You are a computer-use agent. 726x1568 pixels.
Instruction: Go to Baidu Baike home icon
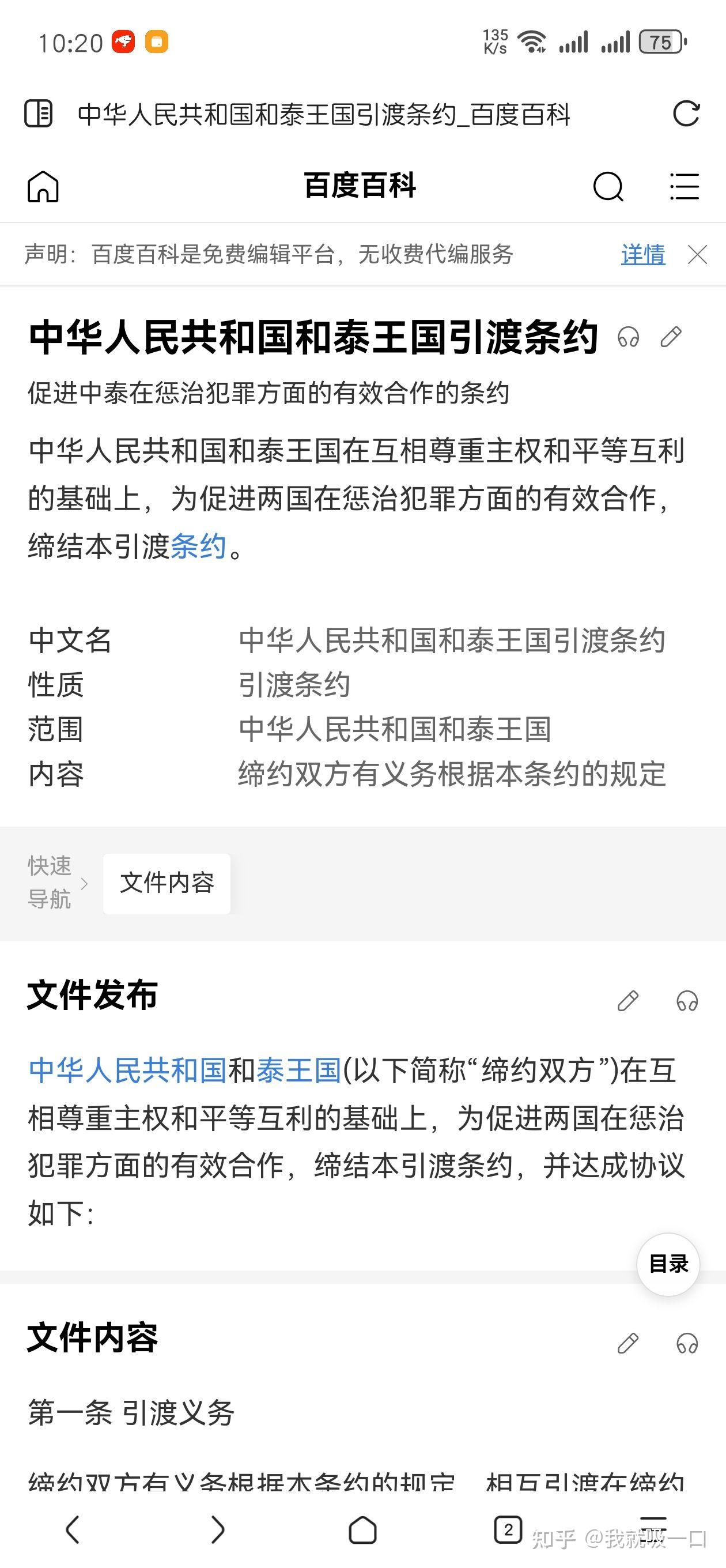(x=43, y=186)
